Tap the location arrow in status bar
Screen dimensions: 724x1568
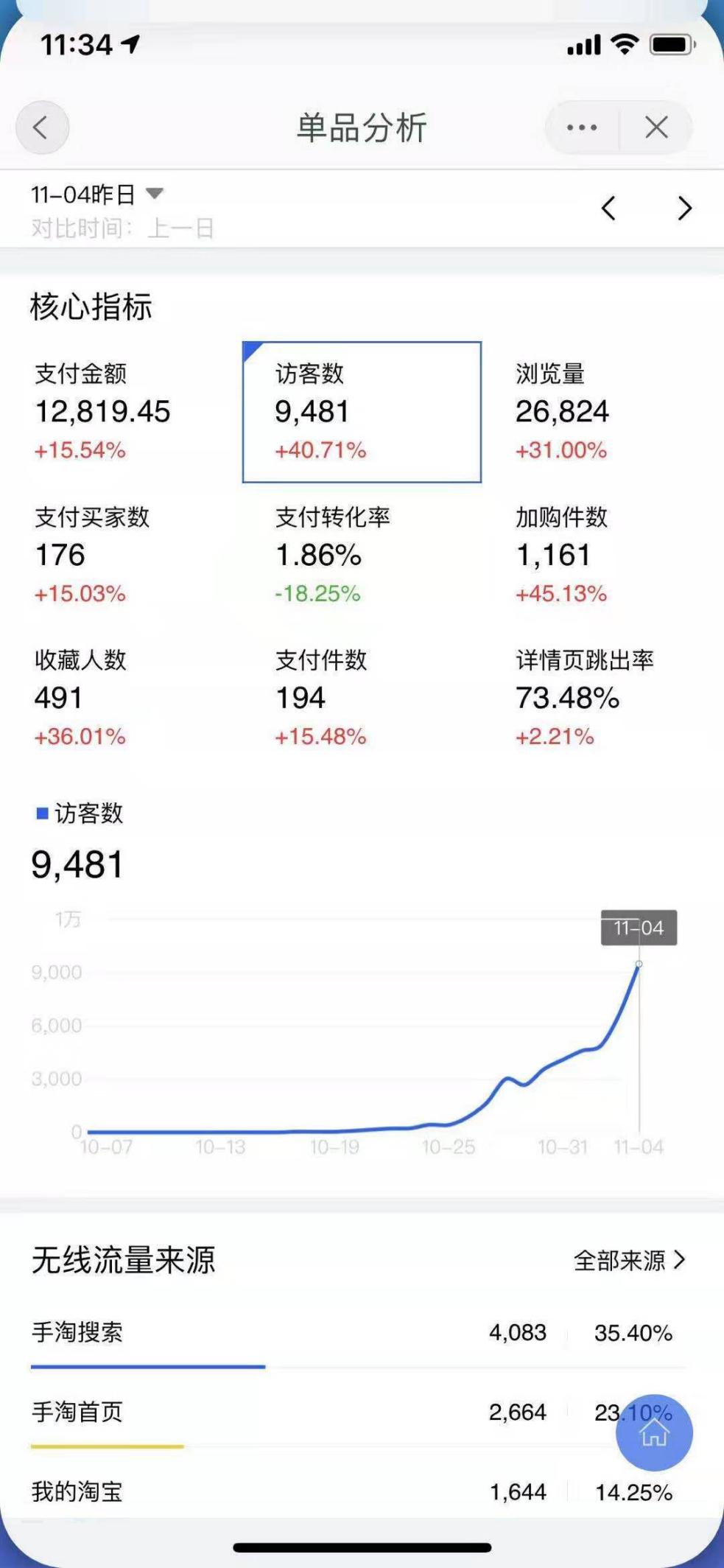pos(130,44)
